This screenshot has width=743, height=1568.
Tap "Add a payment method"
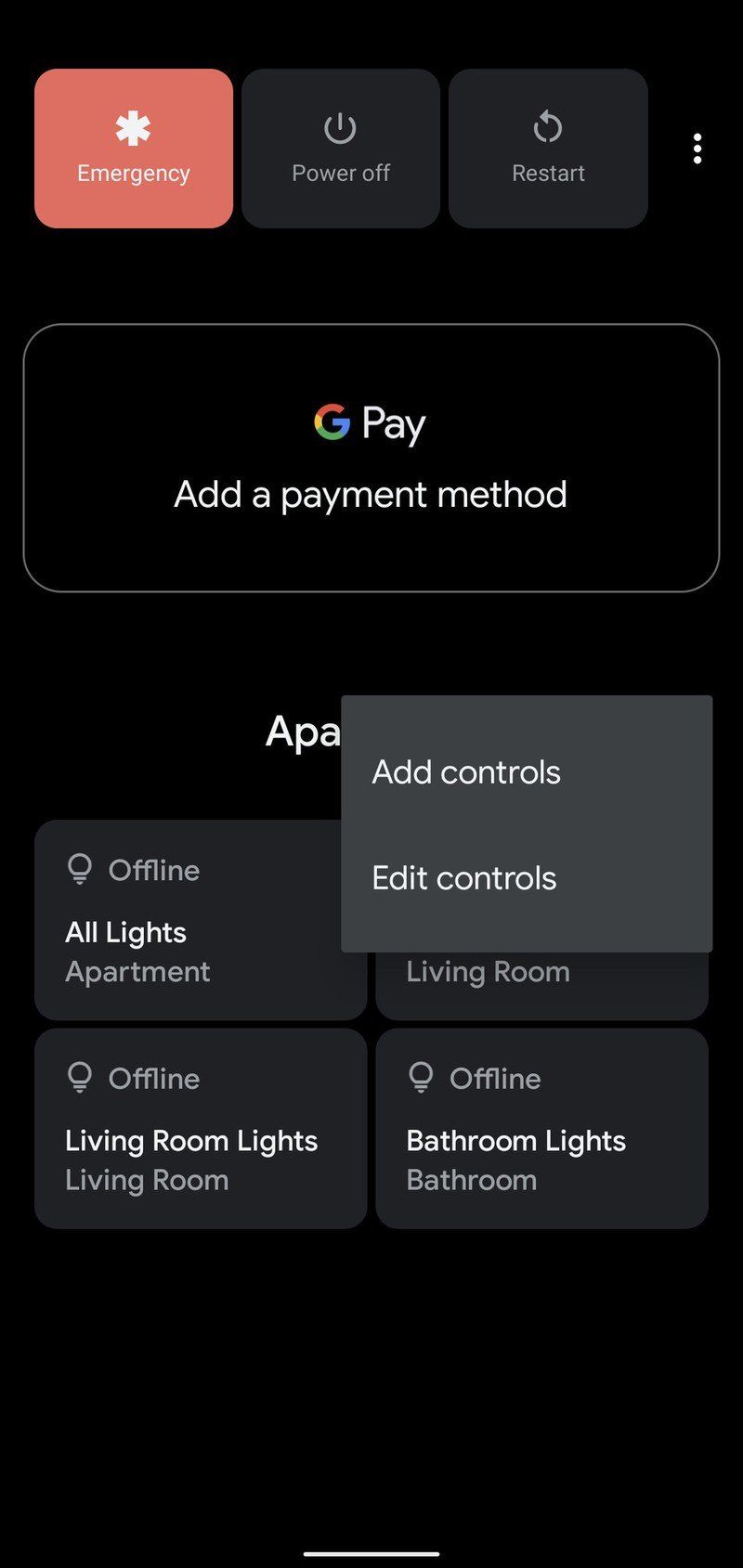(x=370, y=494)
